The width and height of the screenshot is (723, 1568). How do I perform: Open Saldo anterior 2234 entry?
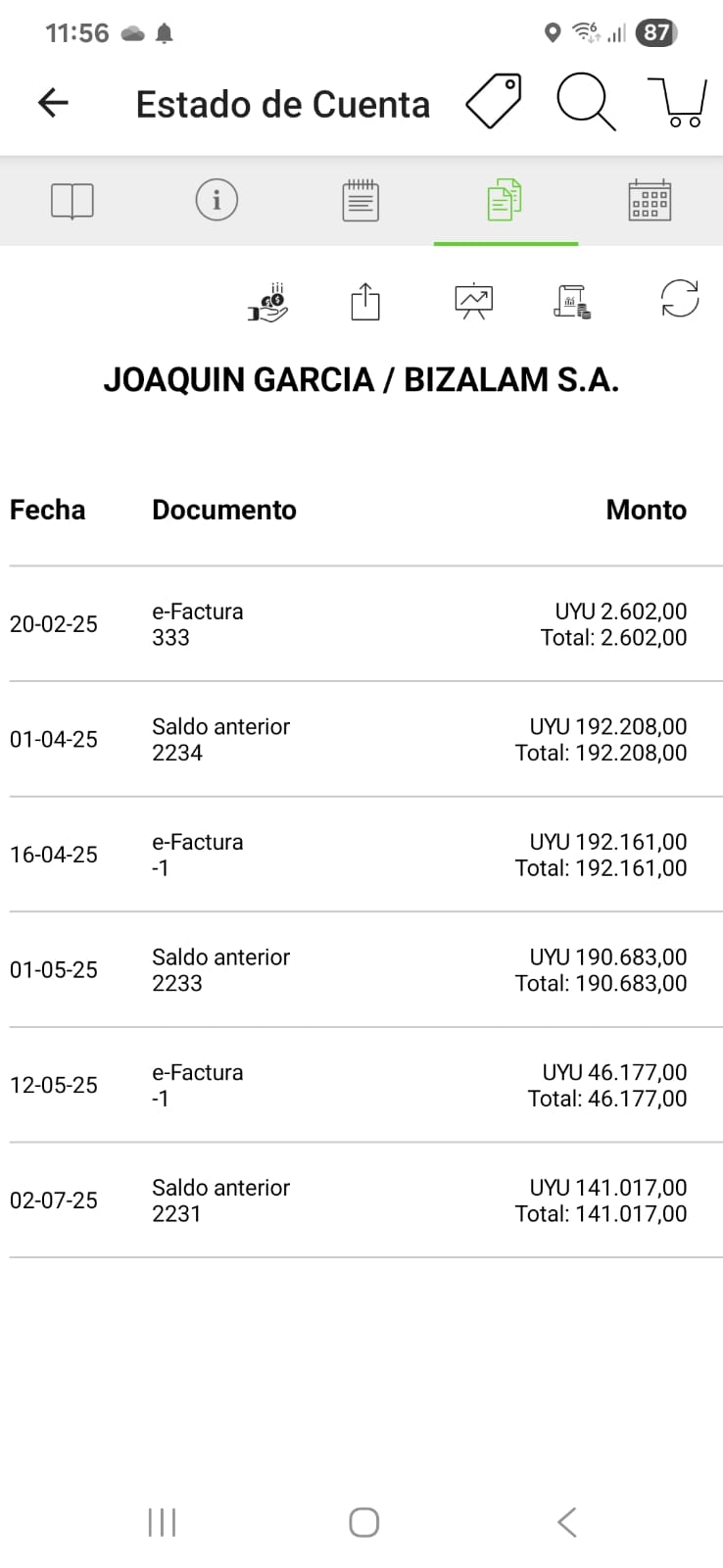361,740
